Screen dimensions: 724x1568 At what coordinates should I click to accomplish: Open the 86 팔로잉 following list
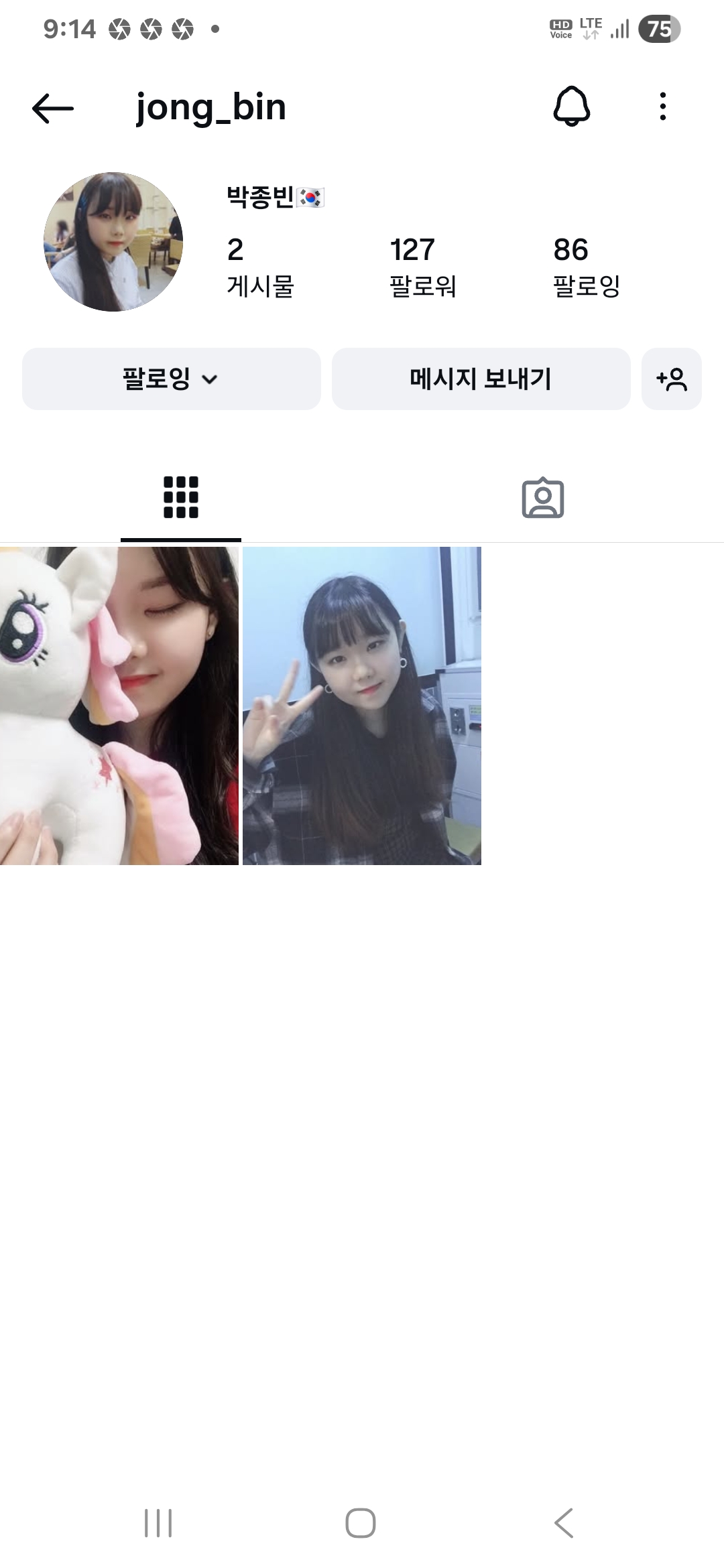(x=586, y=266)
